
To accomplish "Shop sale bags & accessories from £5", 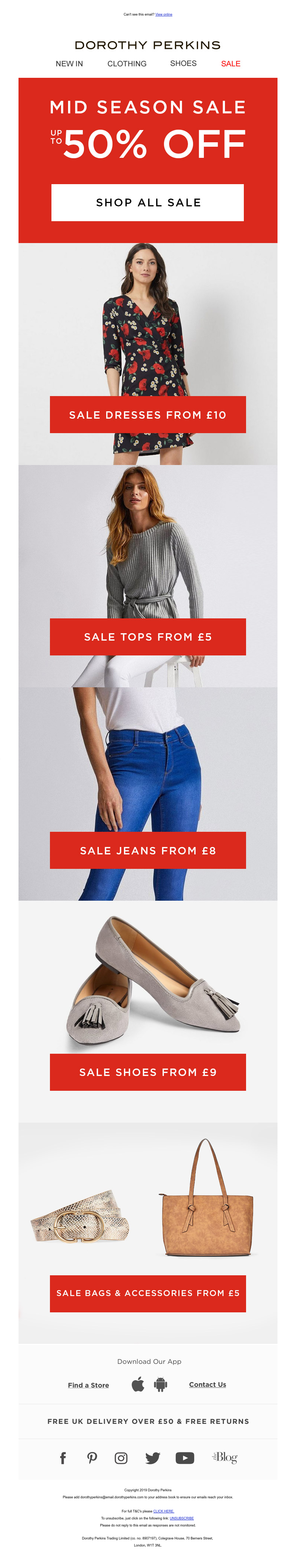I will 148,1292.
